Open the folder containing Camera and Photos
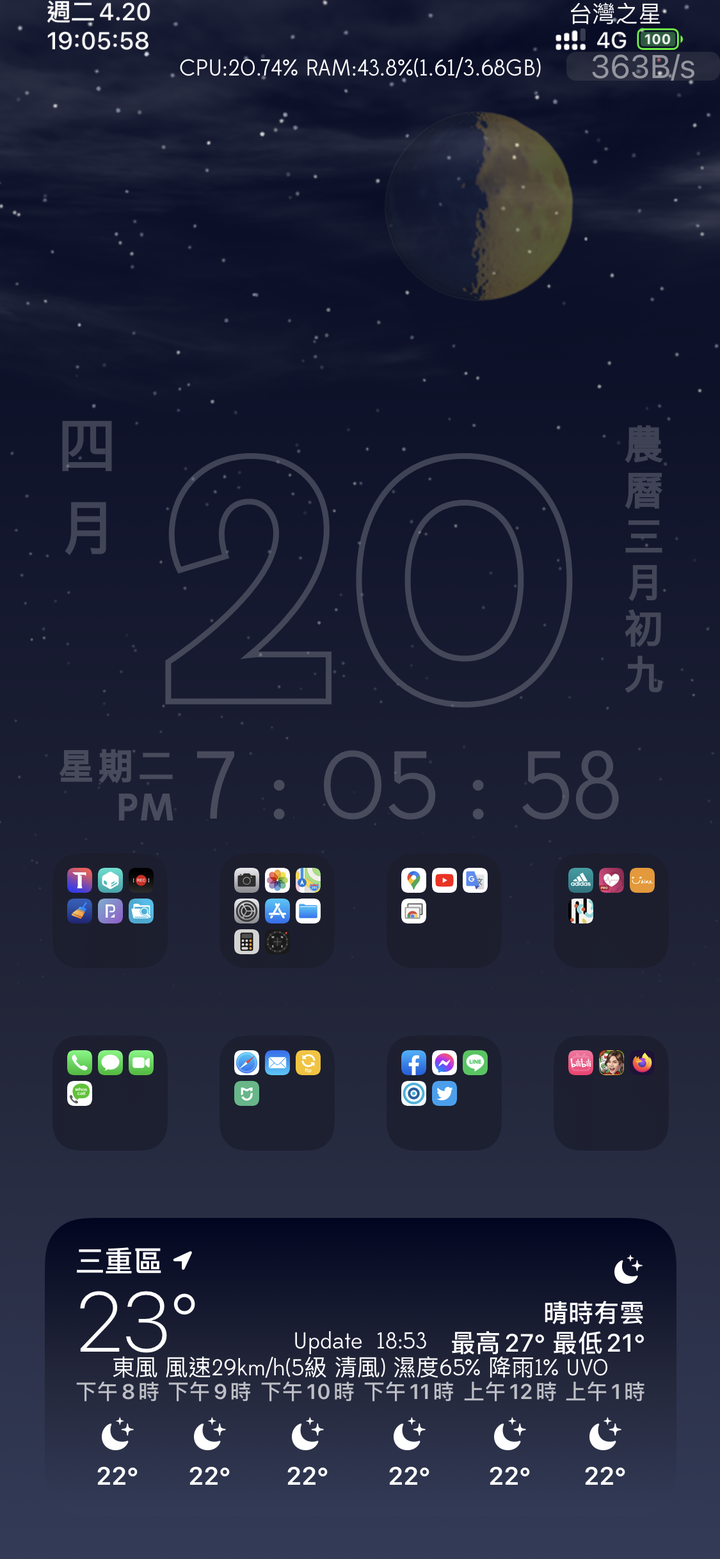 pyautogui.click(x=277, y=910)
